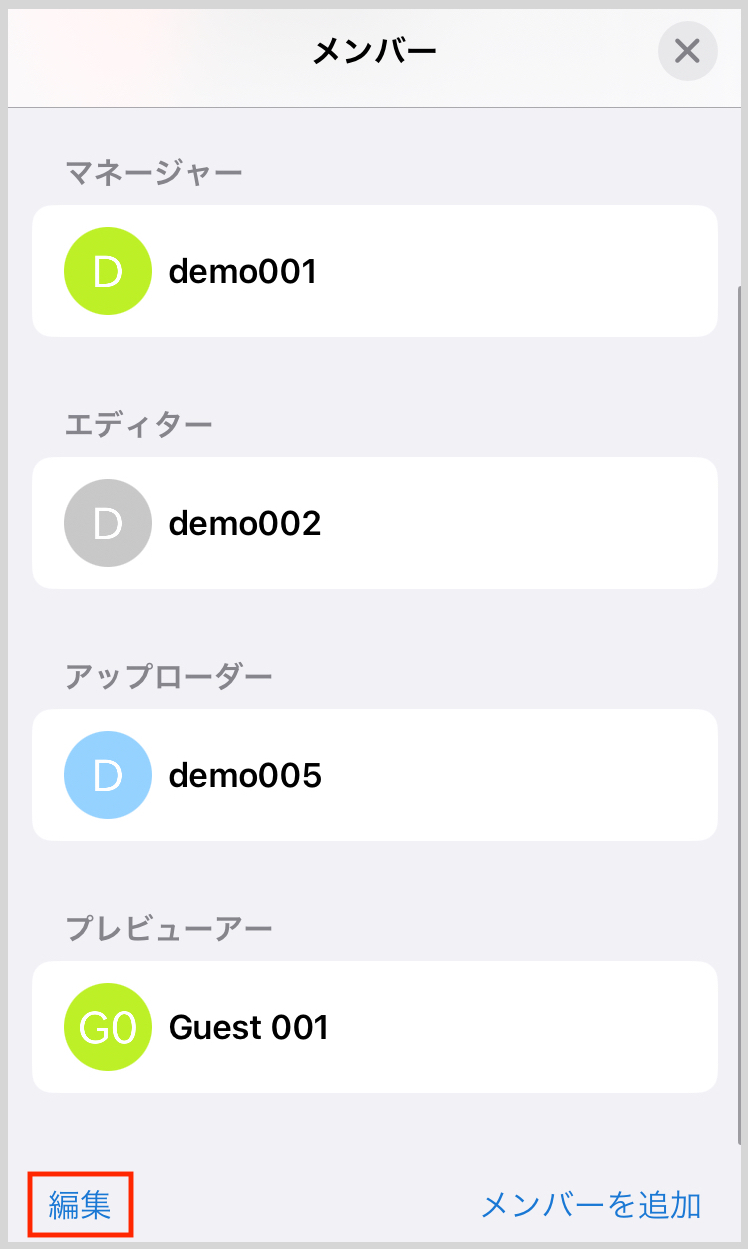Viewport: 748px width, 1249px height.
Task: Open the demo005 member entry
Action: [x=374, y=775]
